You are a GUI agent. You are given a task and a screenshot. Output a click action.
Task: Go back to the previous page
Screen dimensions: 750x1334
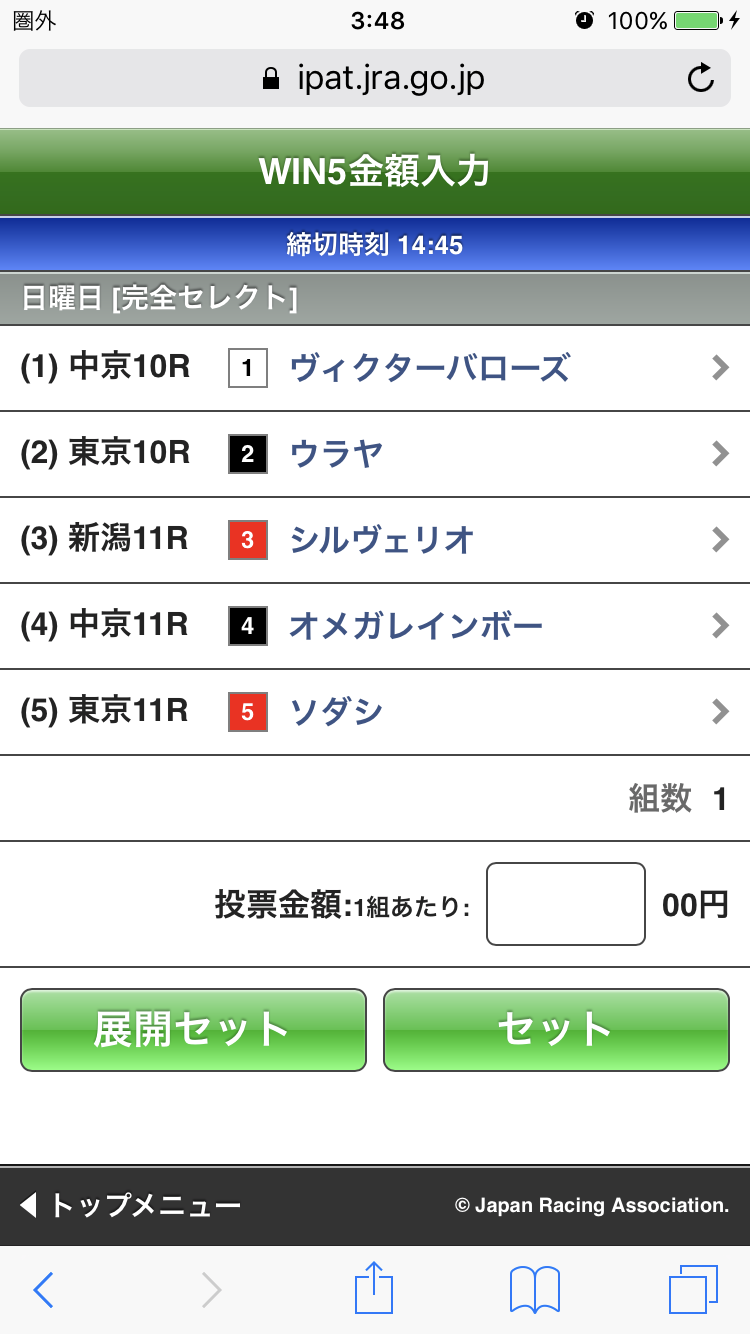pos(44,1290)
